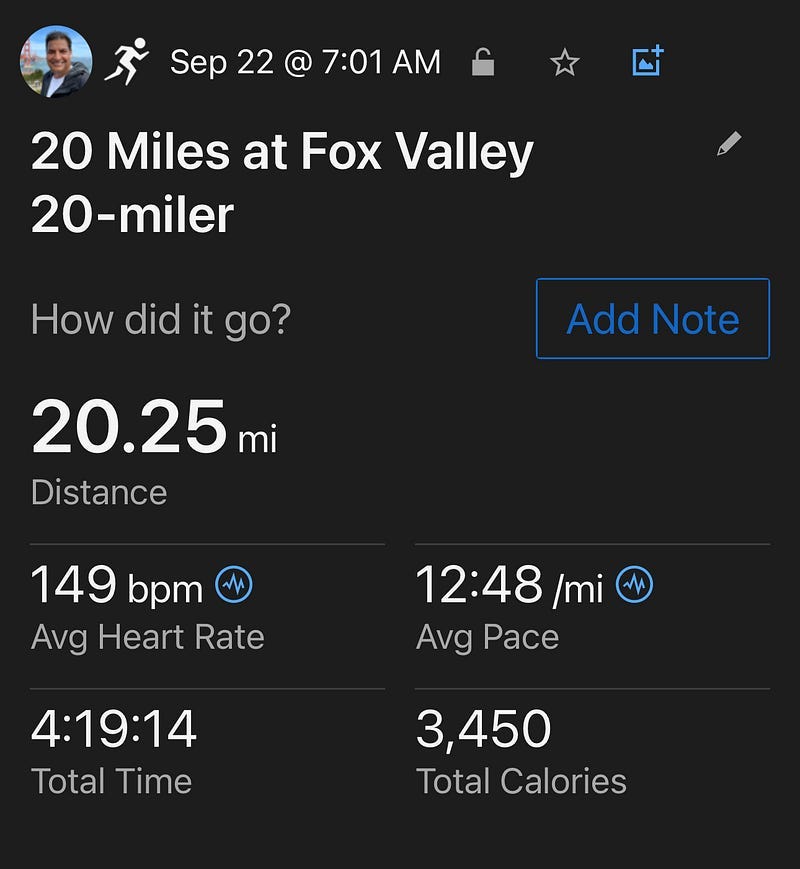Open the average pace info badge

pyautogui.click(x=634, y=585)
